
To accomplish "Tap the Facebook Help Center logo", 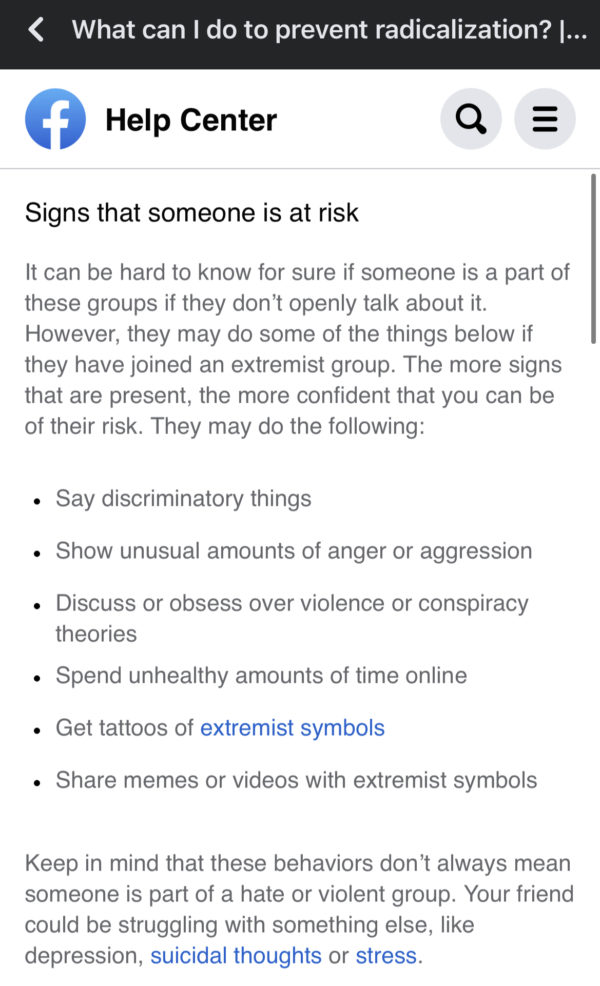I will click(55, 120).
